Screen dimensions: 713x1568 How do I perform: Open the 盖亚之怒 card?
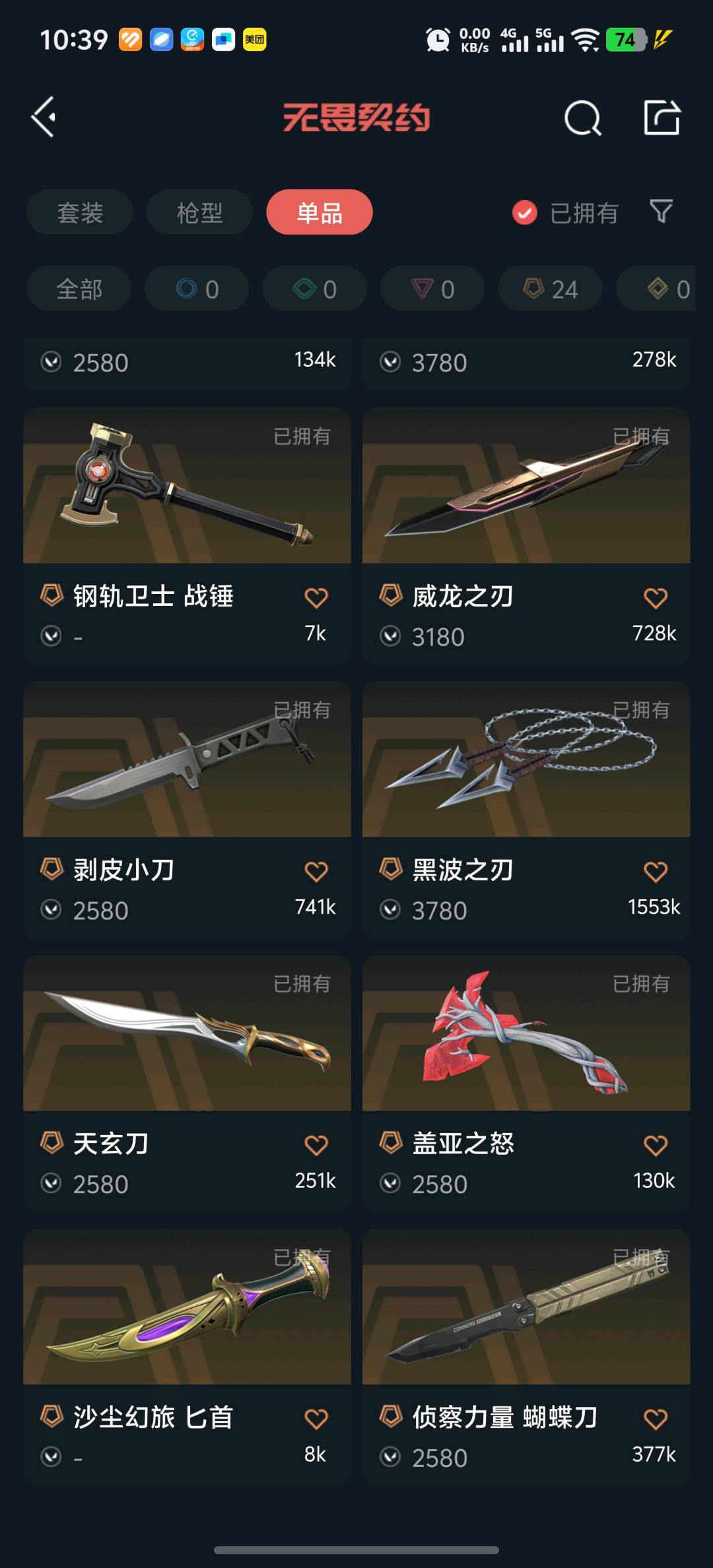526,1082
